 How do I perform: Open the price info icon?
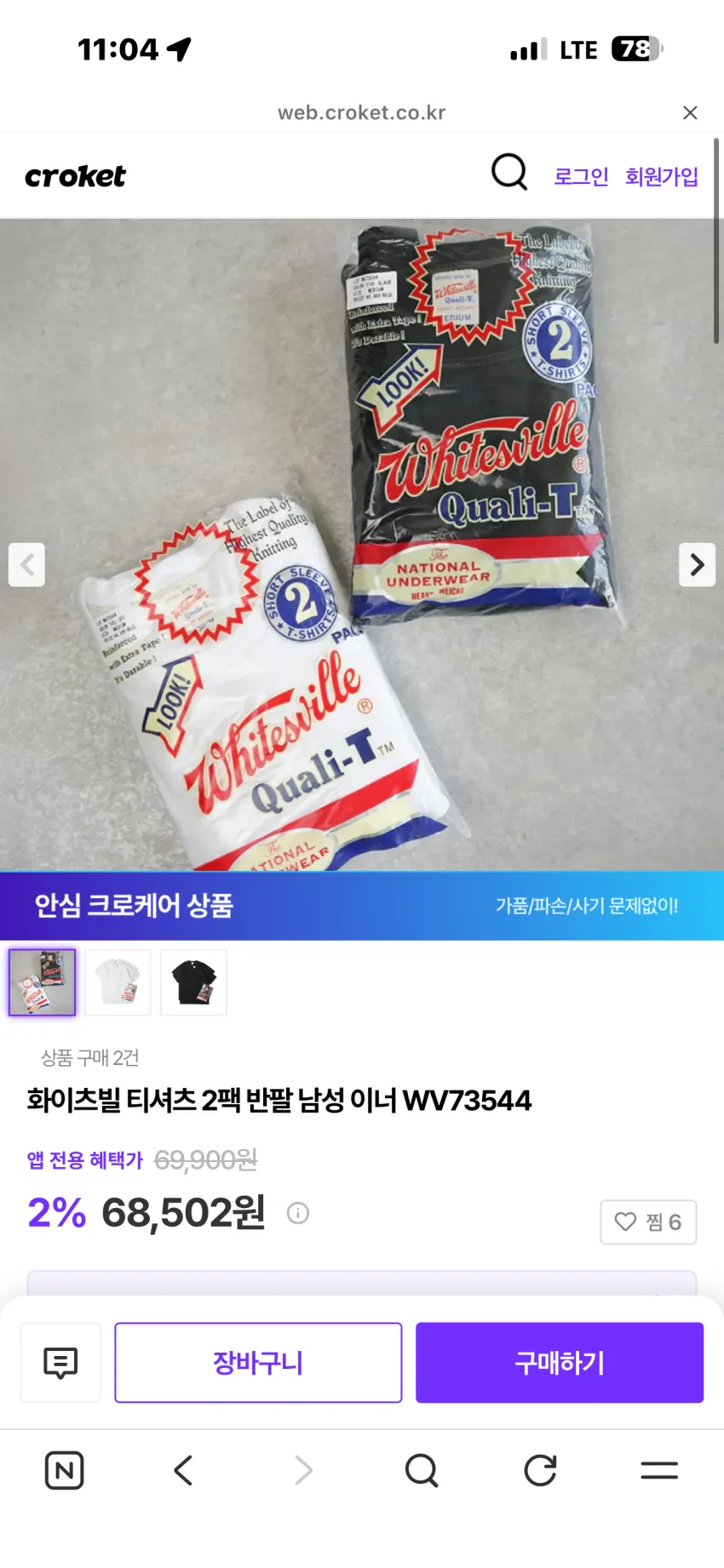click(x=298, y=1213)
